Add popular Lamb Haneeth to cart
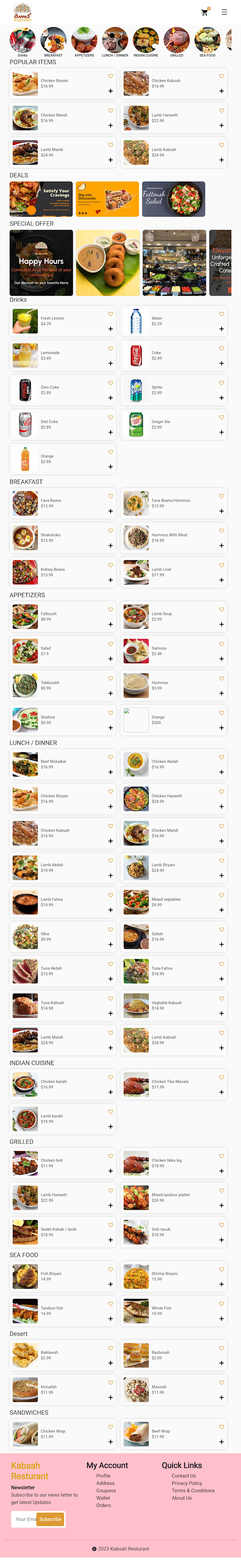 point(222,125)
